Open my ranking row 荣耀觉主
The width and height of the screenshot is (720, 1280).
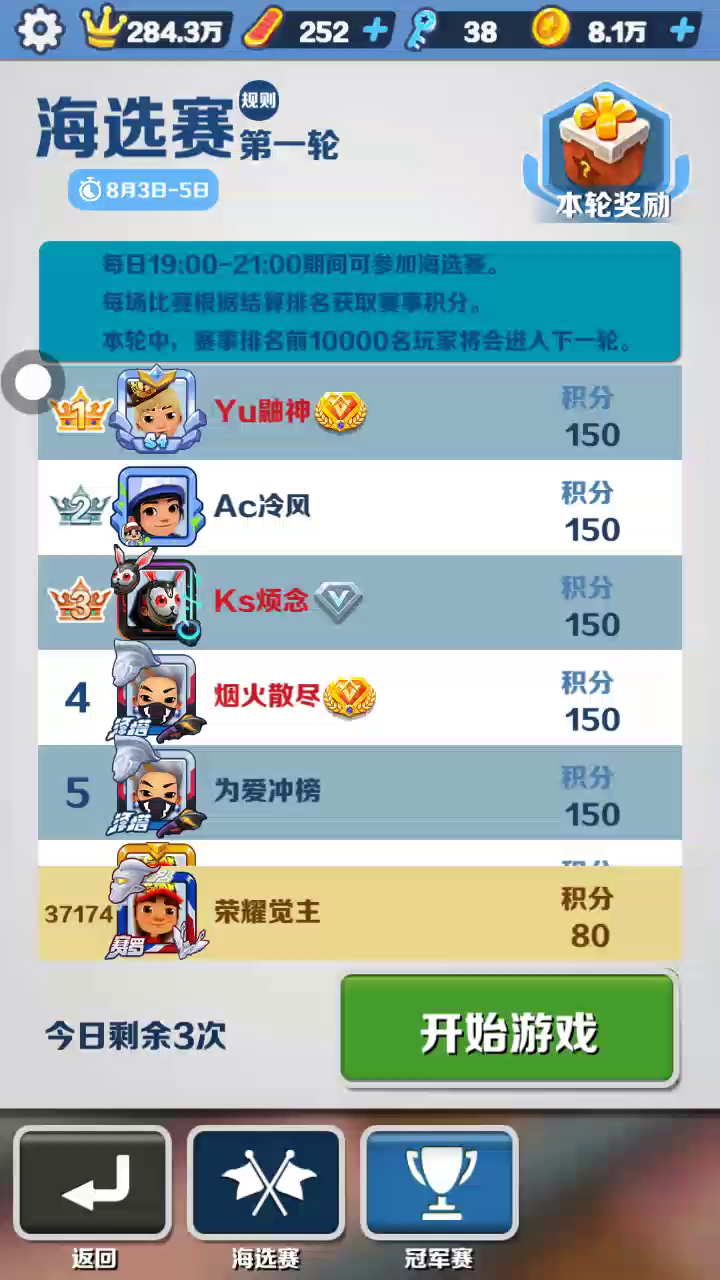[x=360, y=913]
